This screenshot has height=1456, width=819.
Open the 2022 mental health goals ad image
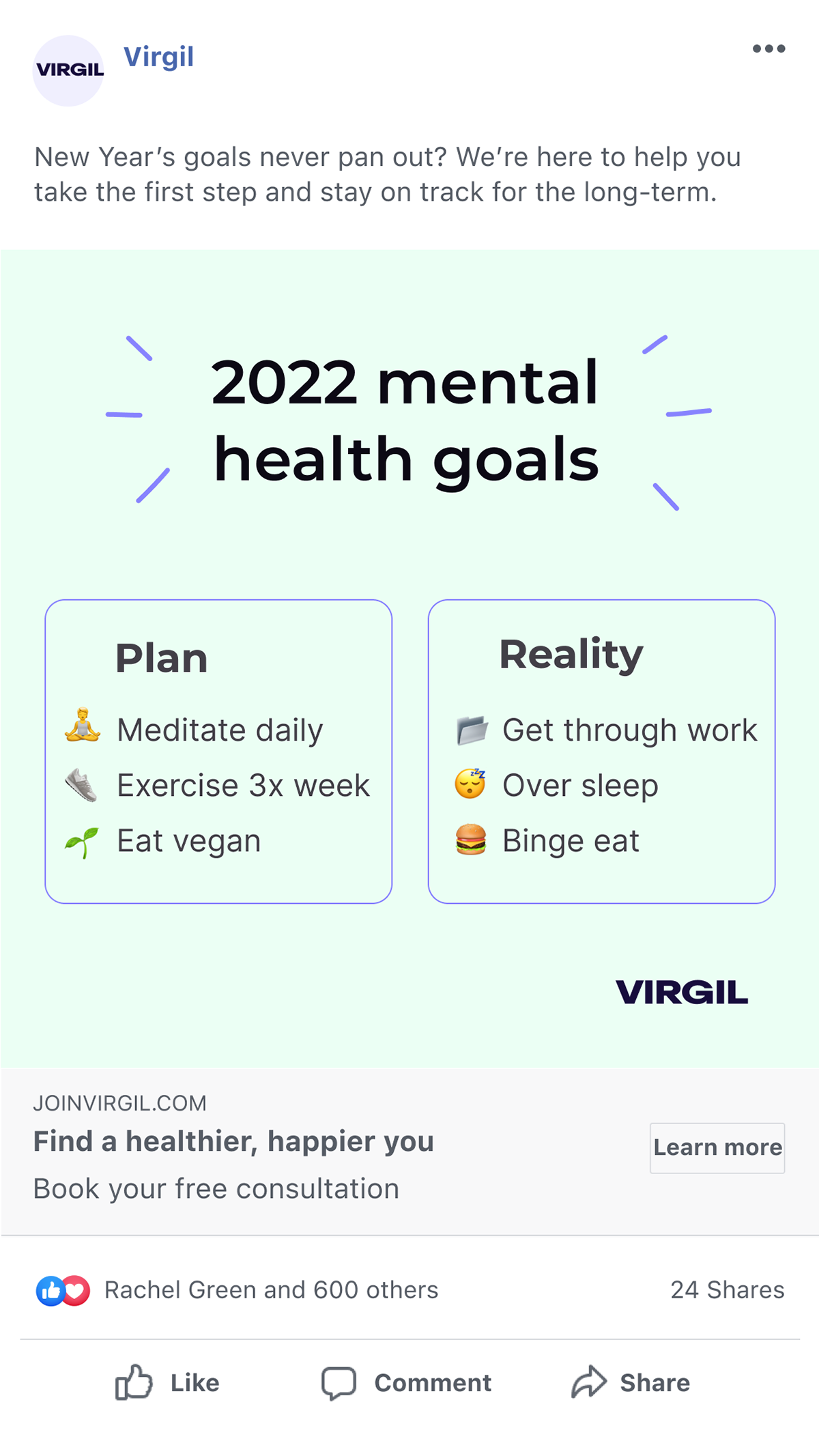point(409,658)
